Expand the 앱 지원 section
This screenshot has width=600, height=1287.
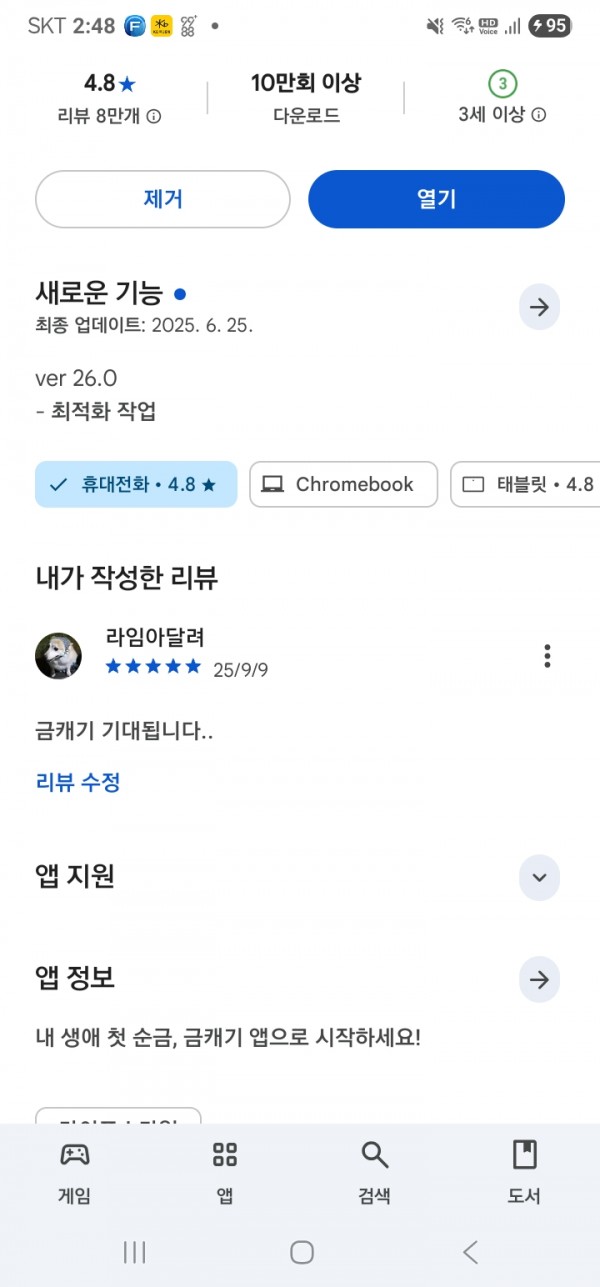(539, 877)
